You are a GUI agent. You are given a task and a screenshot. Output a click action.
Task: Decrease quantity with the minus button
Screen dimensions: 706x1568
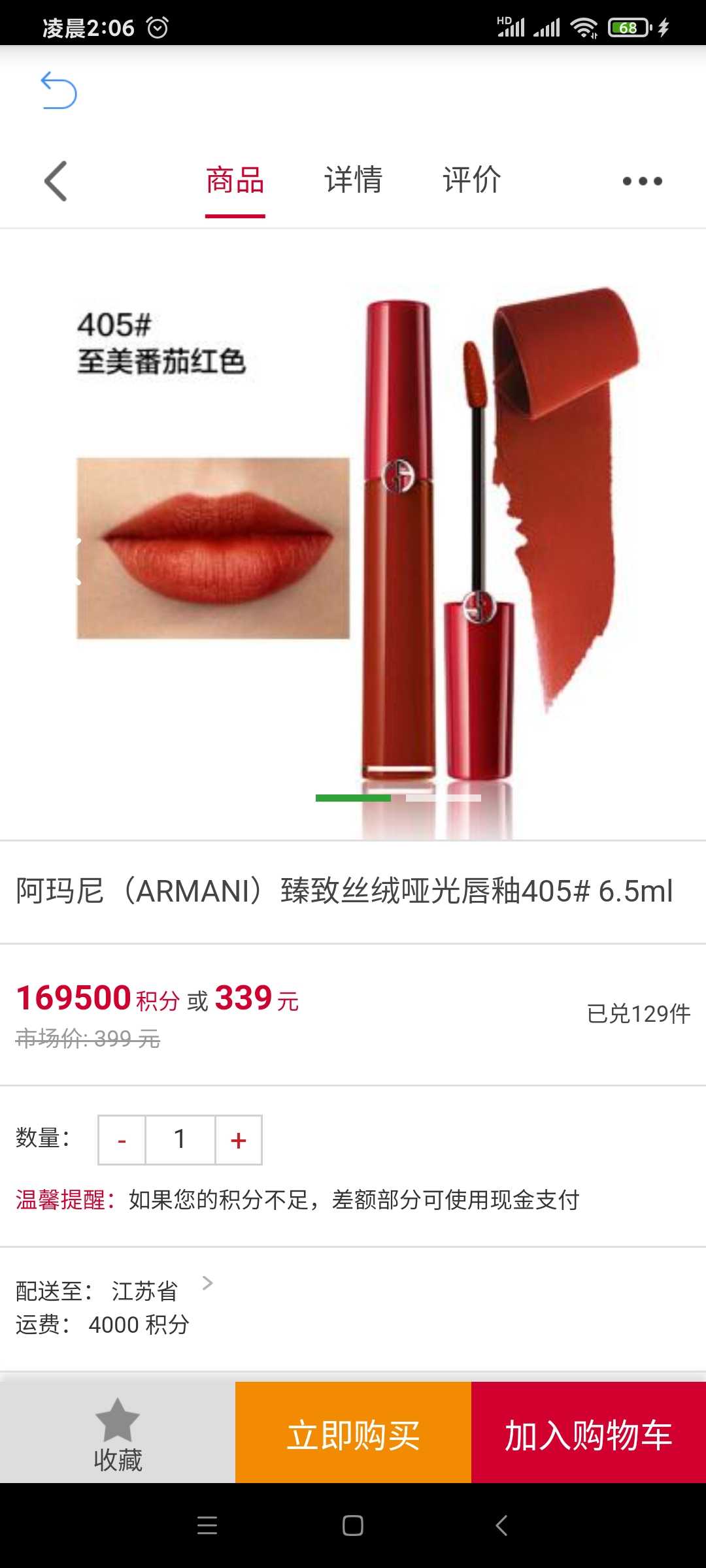(x=122, y=1140)
